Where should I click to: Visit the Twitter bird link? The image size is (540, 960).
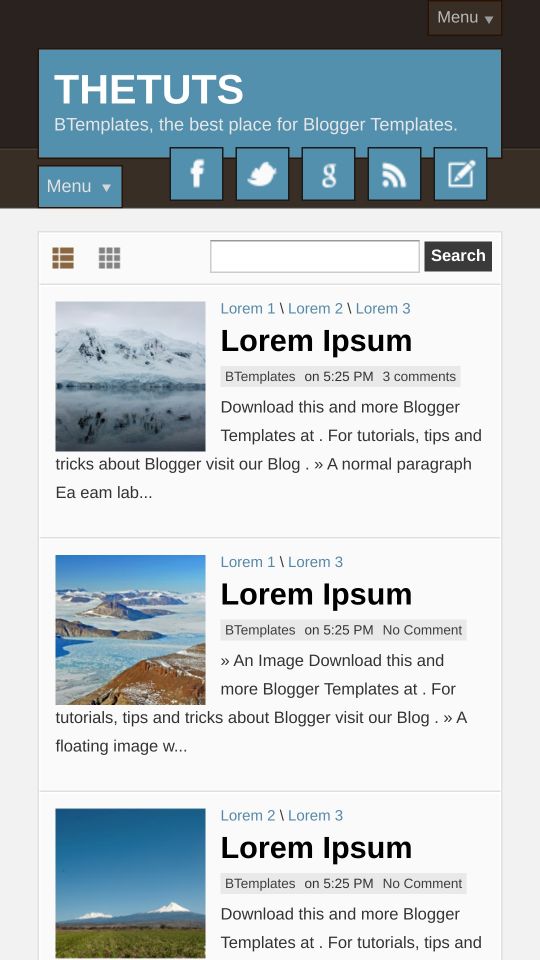[x=262, y=174]
